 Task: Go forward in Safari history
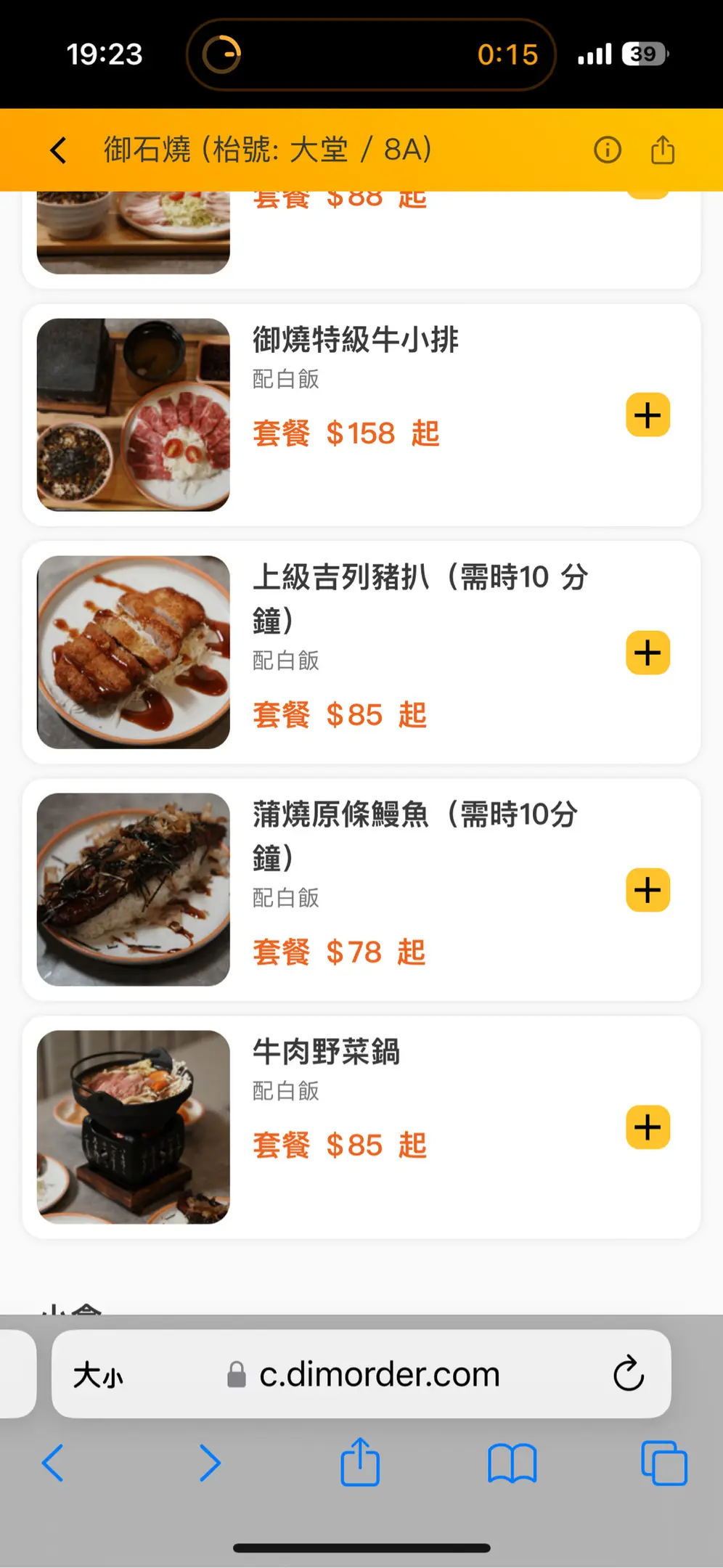click(210, 1463)
